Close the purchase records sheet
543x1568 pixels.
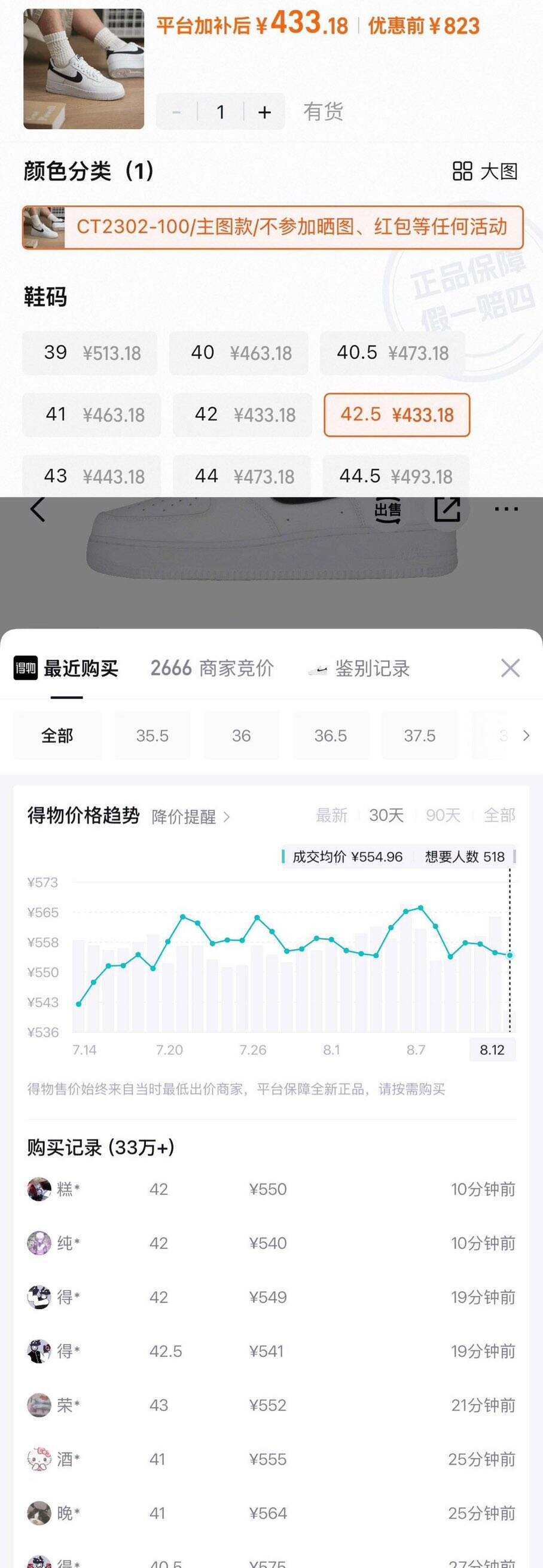coord(510,668)
